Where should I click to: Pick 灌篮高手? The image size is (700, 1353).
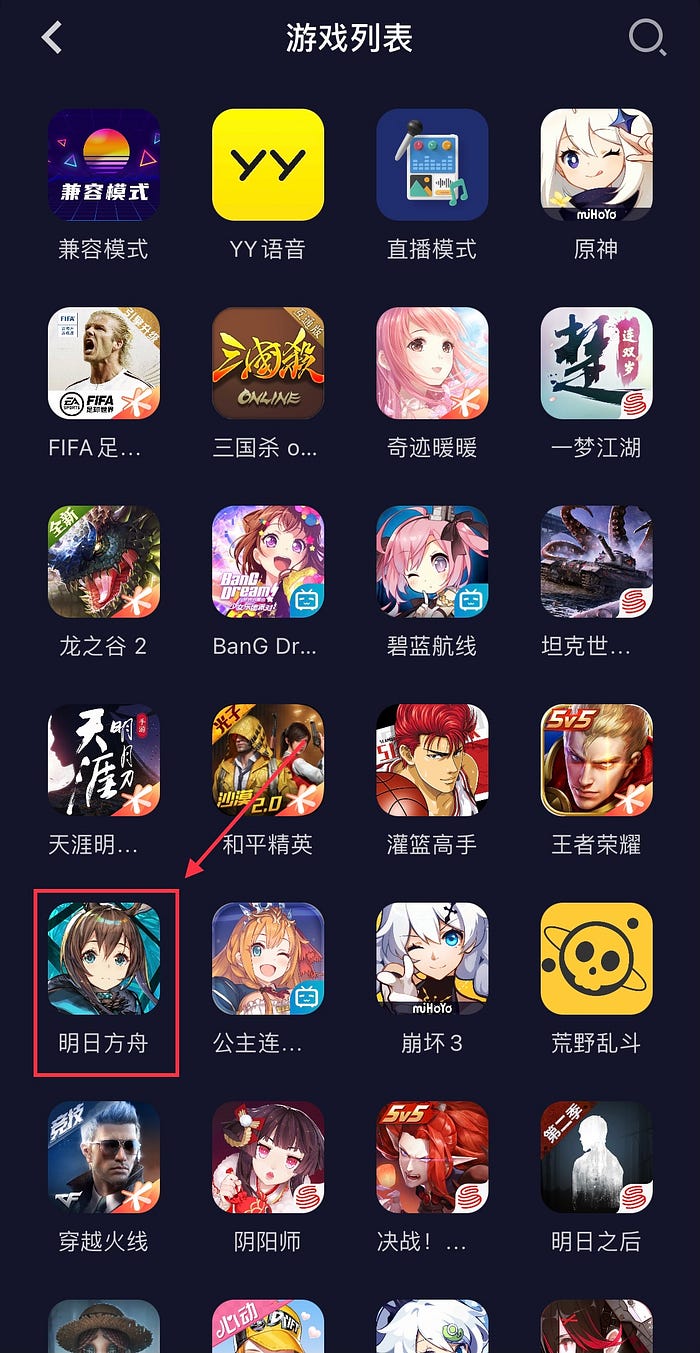[x=432, y=760]
